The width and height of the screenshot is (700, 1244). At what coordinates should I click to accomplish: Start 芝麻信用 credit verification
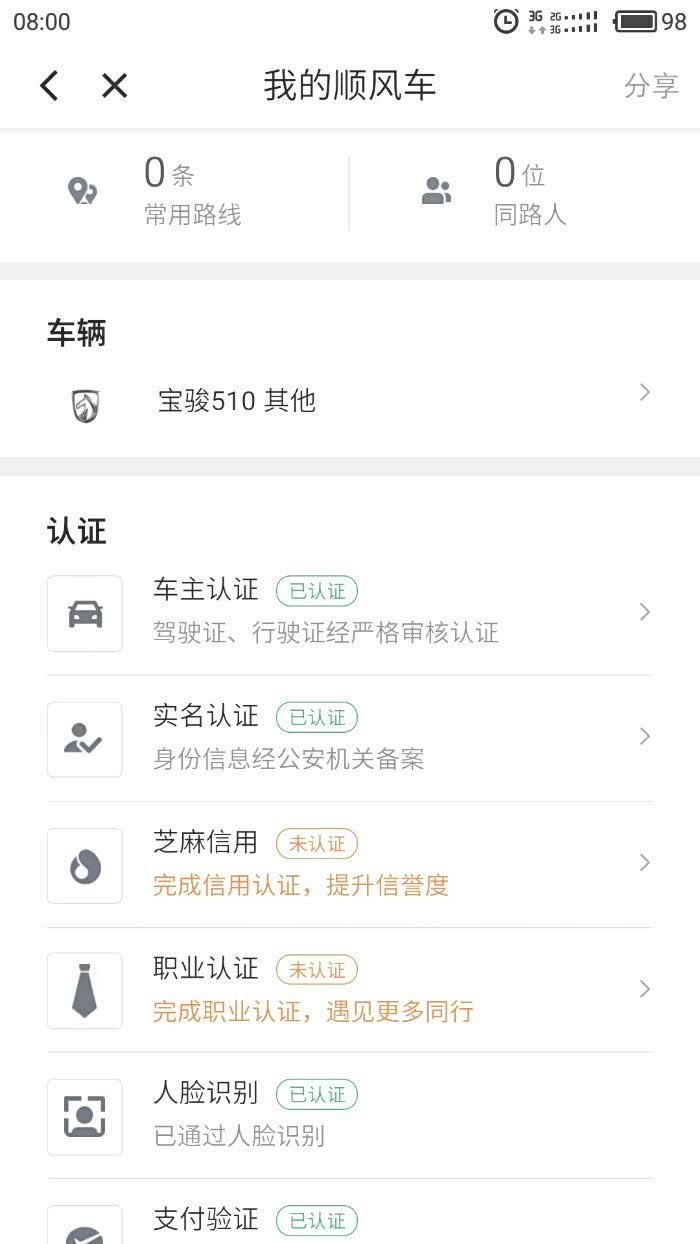point(350,863)
